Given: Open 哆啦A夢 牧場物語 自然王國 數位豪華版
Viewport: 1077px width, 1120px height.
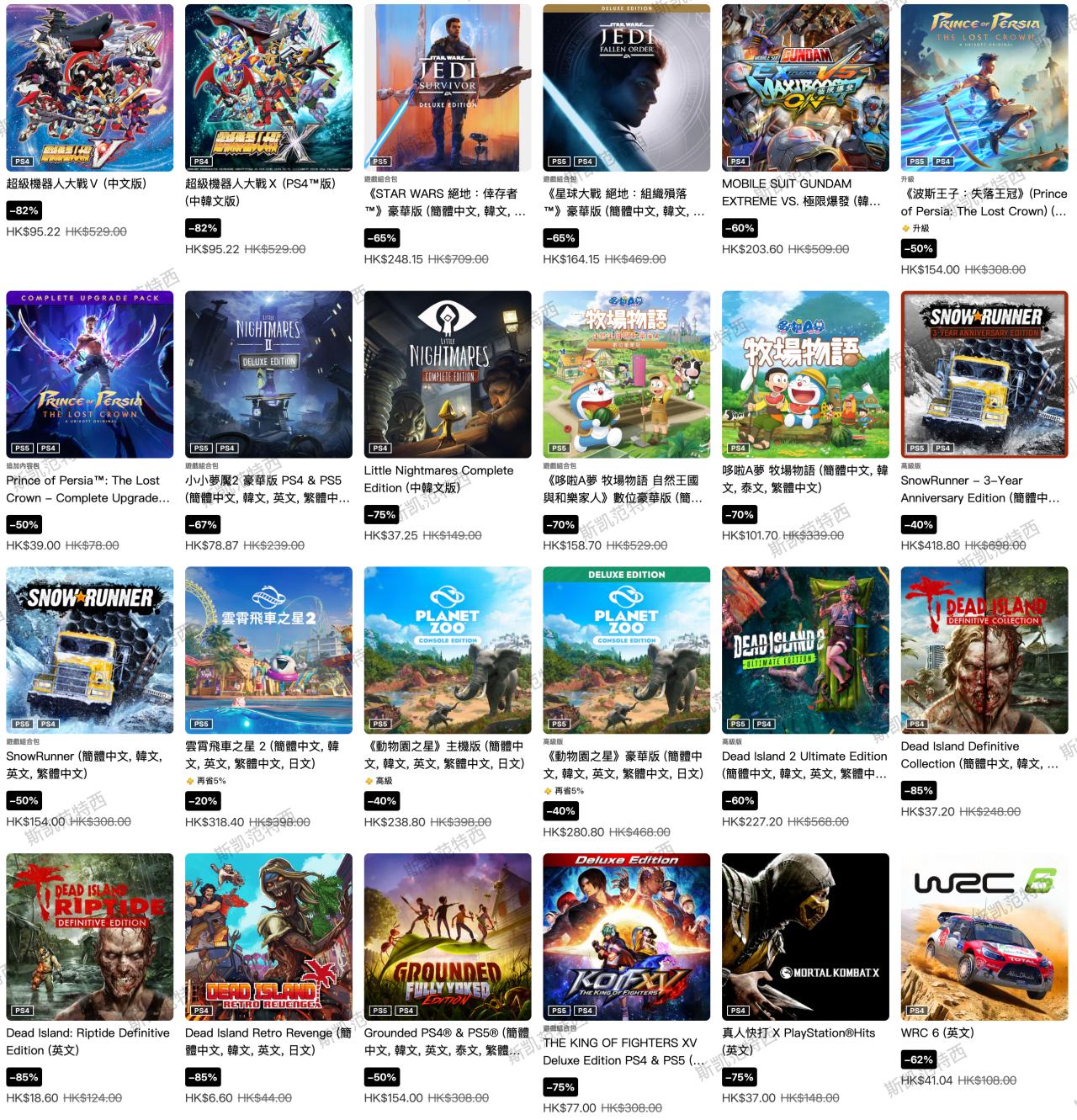Looking at the screenshot, I should point(627,374).
